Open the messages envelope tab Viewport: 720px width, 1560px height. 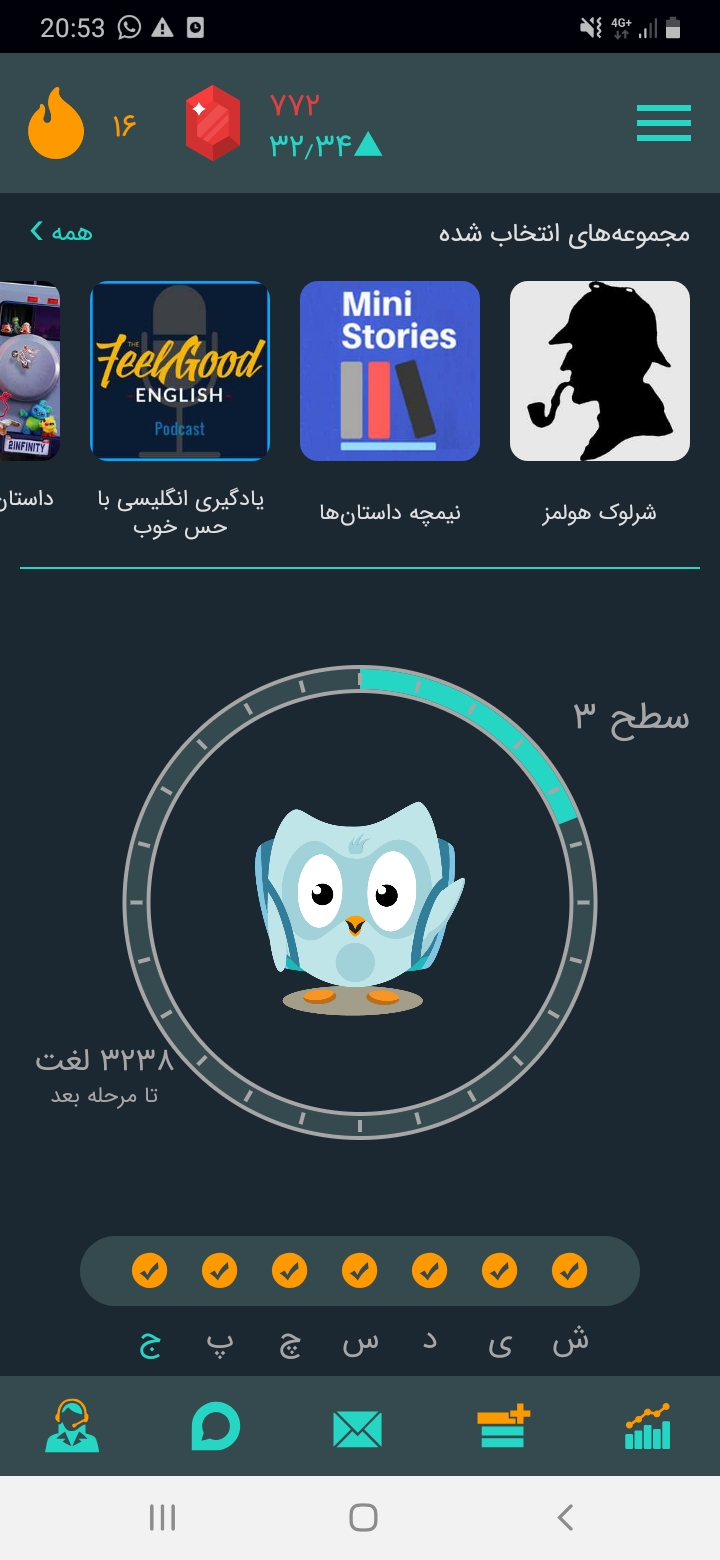pyautogui.click(x=358, y=1428)
